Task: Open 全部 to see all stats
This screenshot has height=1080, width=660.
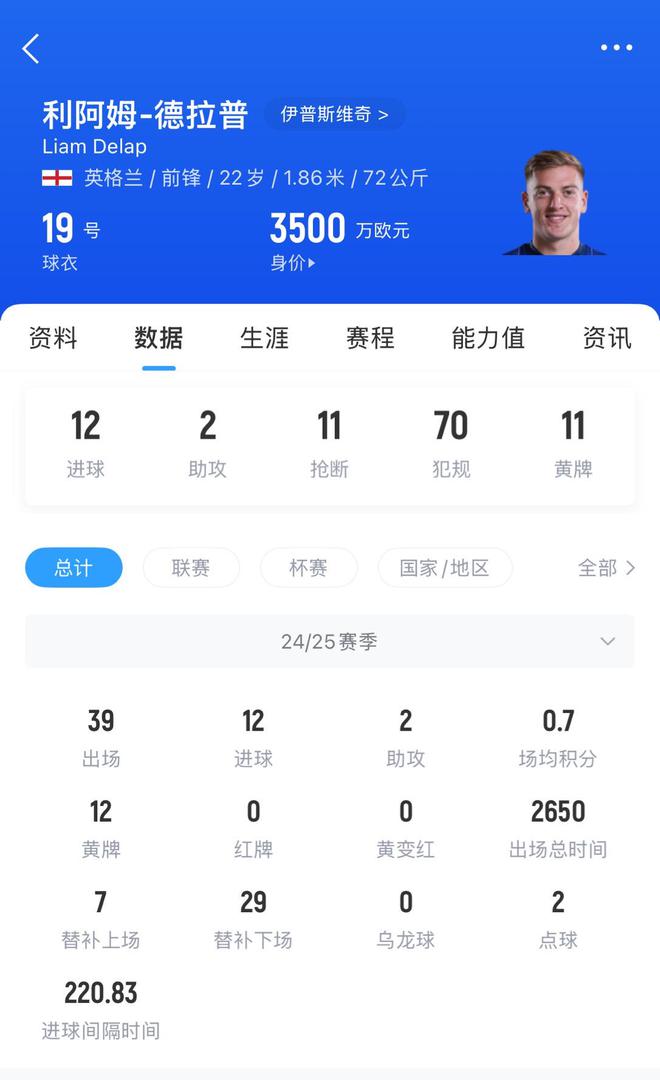Action: click(x=606, y=568)
